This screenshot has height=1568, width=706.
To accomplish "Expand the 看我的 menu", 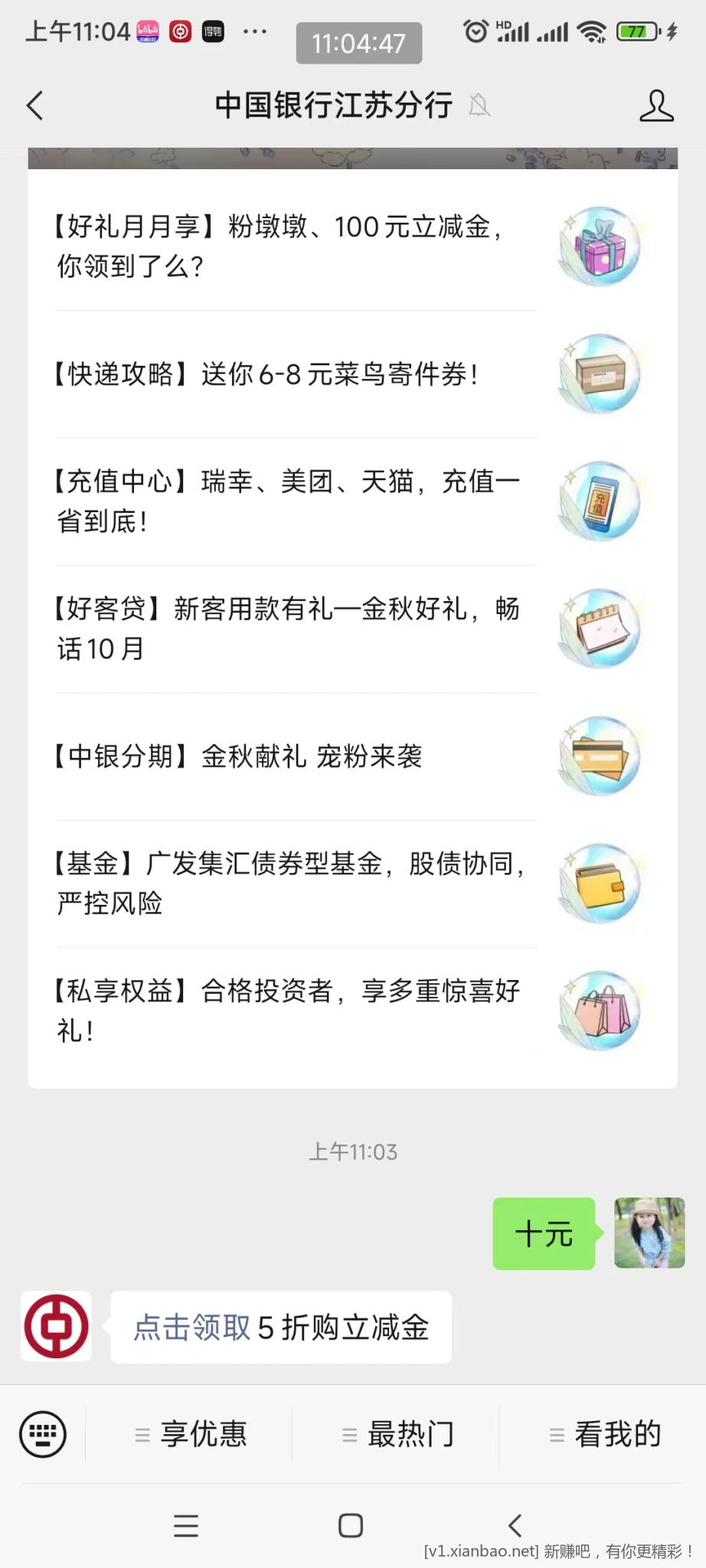I will [605, 1434].
